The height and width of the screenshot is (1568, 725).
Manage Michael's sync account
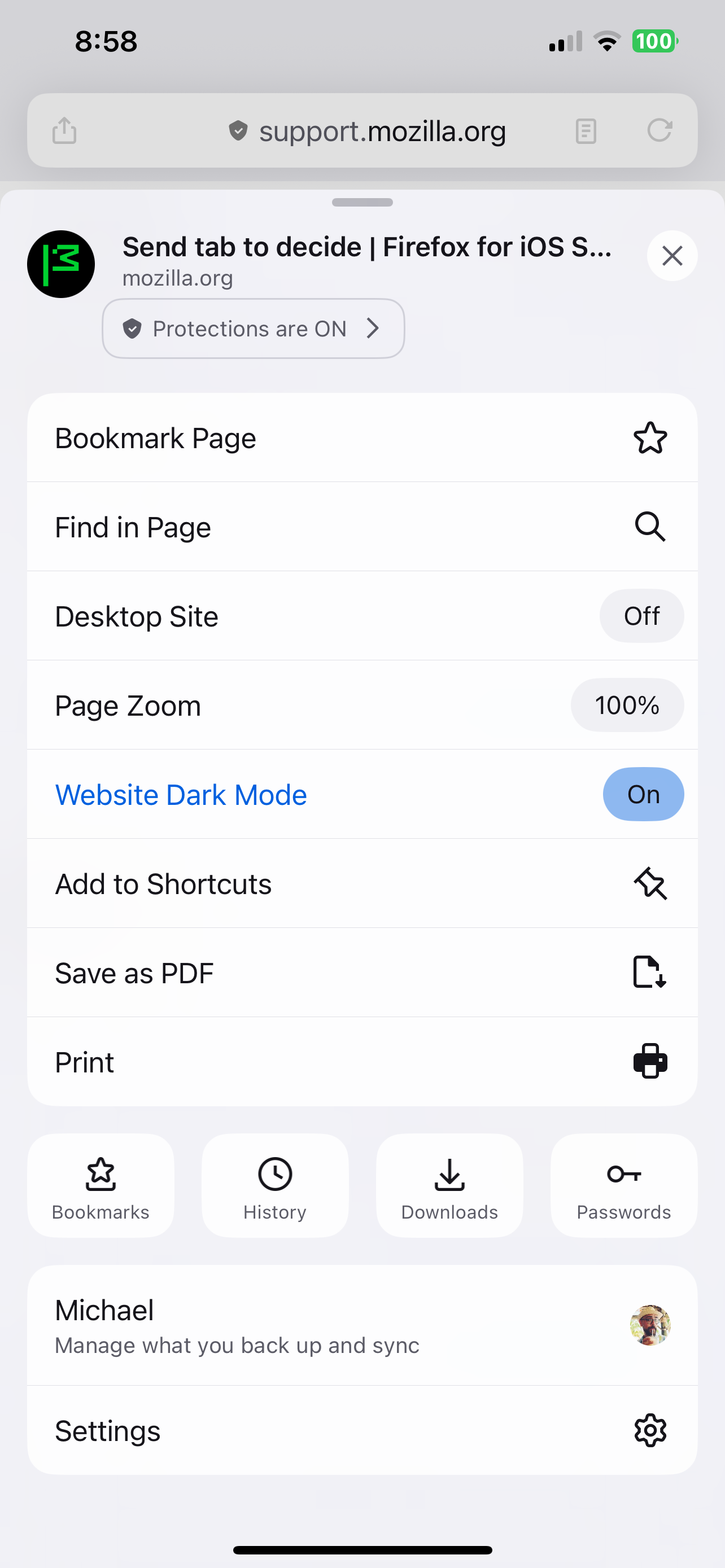(361, 1325)
